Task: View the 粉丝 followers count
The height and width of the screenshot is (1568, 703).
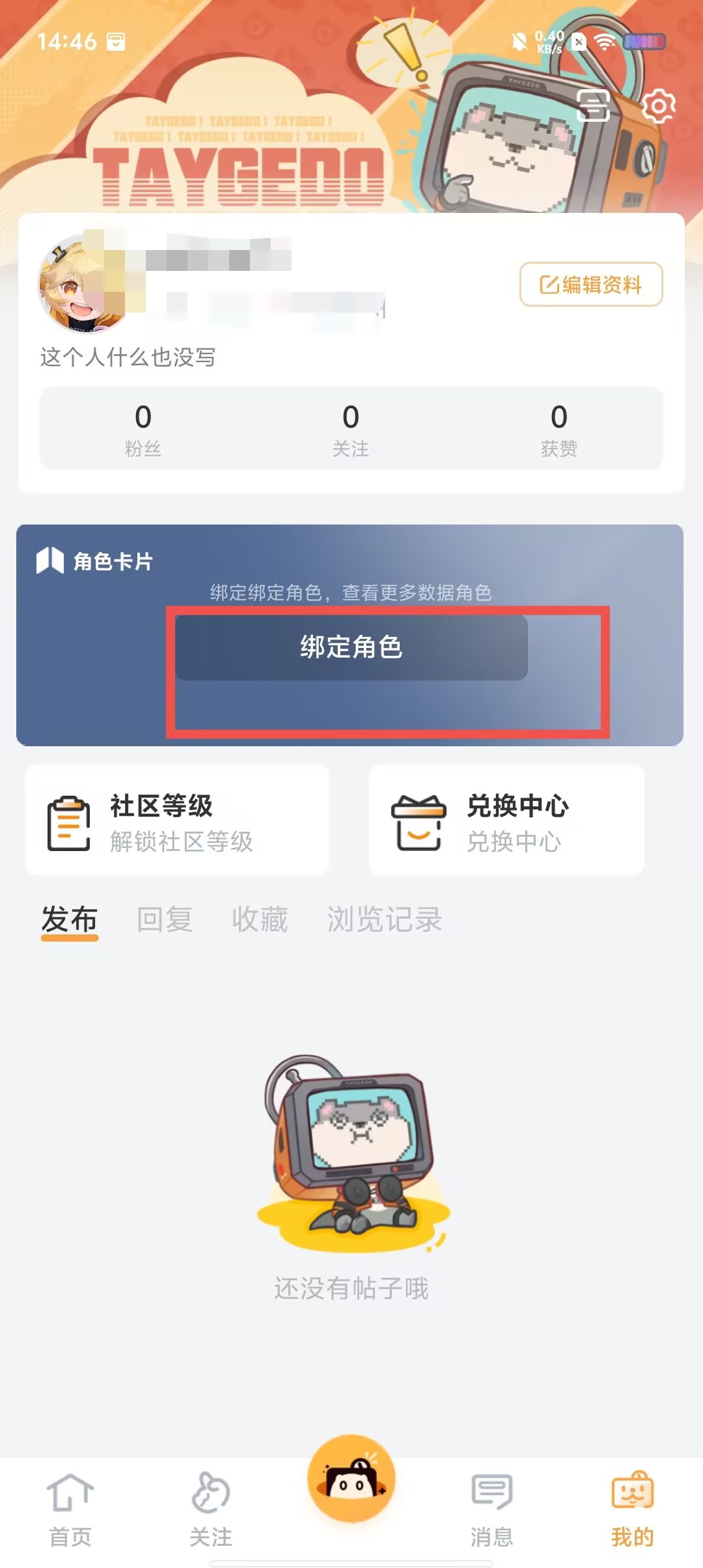Action: [143, 428]
